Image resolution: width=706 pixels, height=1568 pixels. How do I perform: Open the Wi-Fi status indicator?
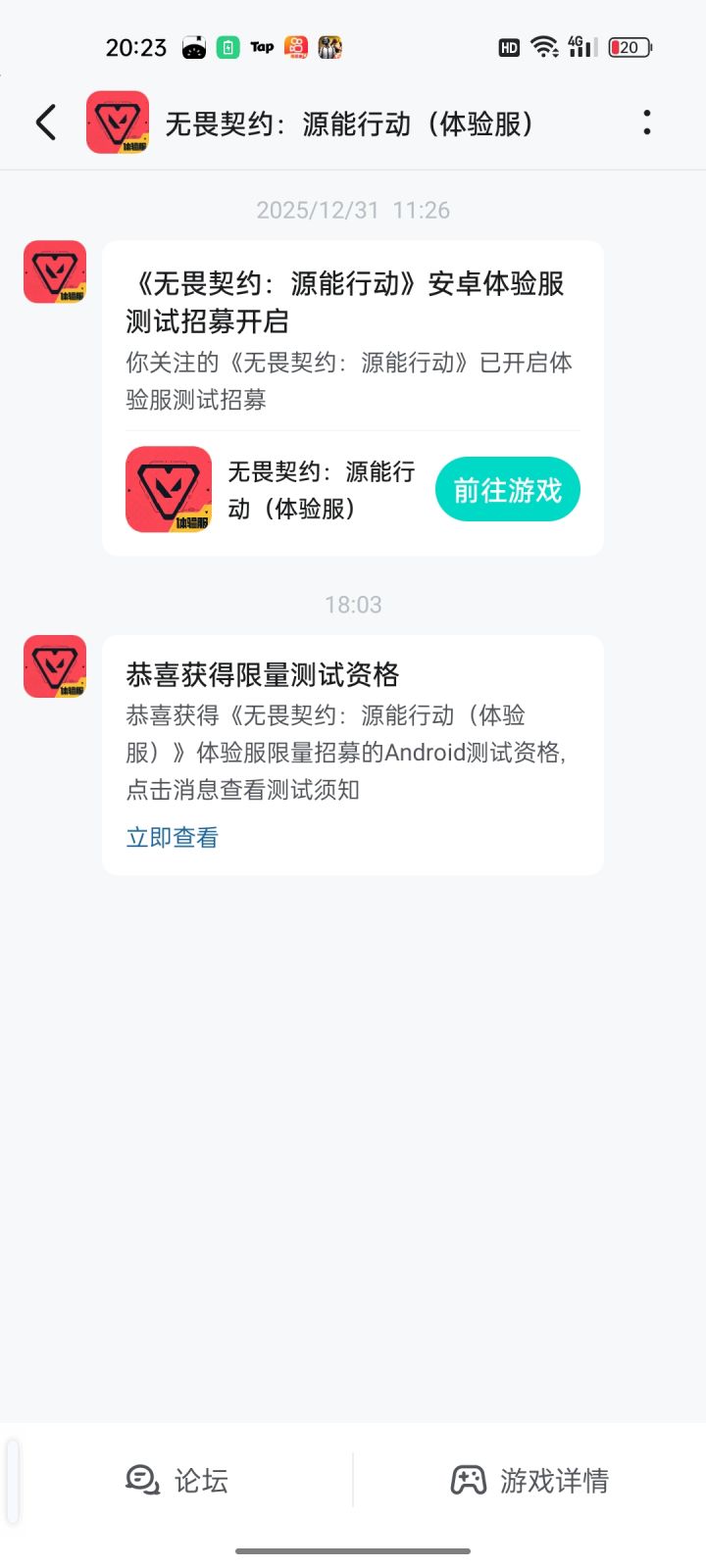point(542,46)
